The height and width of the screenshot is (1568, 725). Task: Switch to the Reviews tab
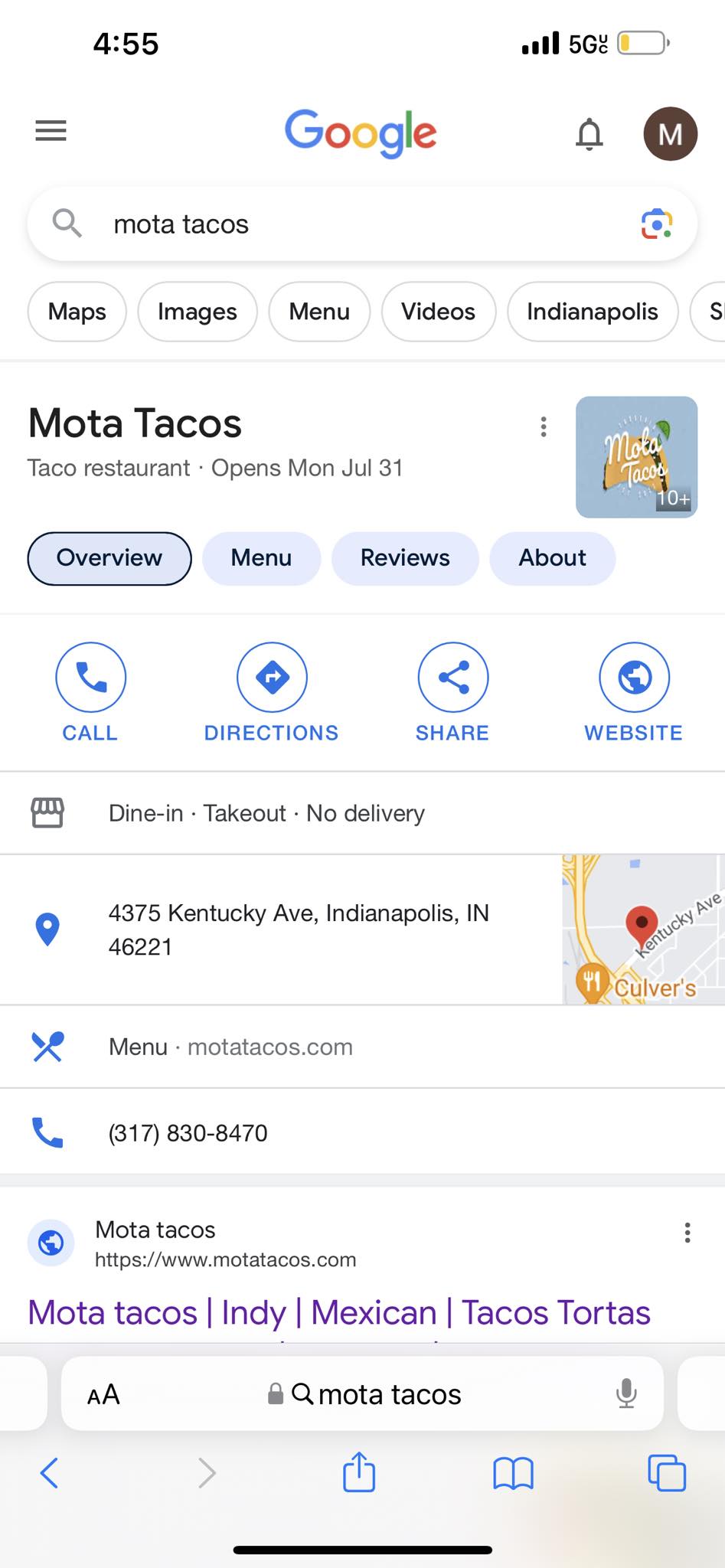point(405,558)
